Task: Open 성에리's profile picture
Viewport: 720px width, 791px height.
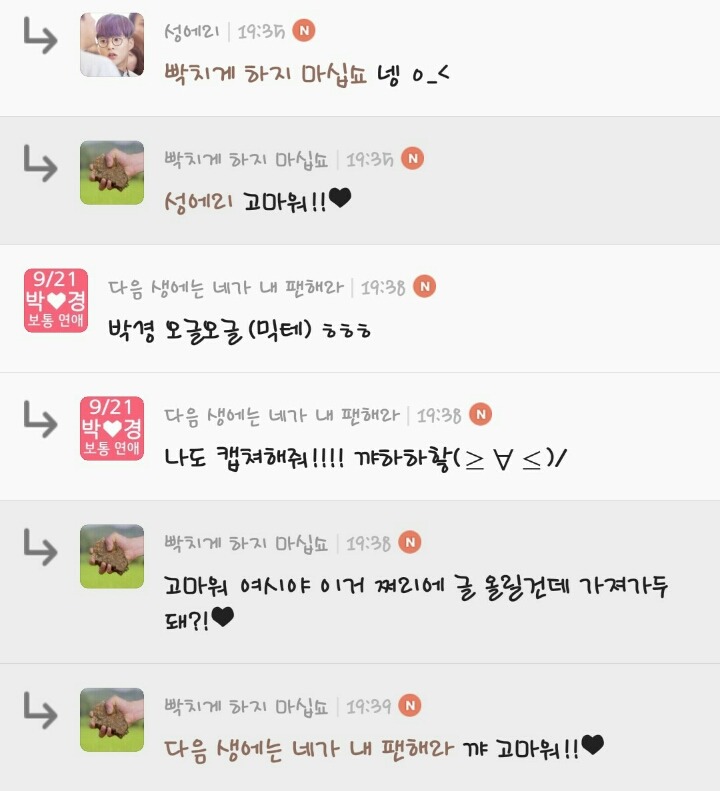Action: (112, 44)
